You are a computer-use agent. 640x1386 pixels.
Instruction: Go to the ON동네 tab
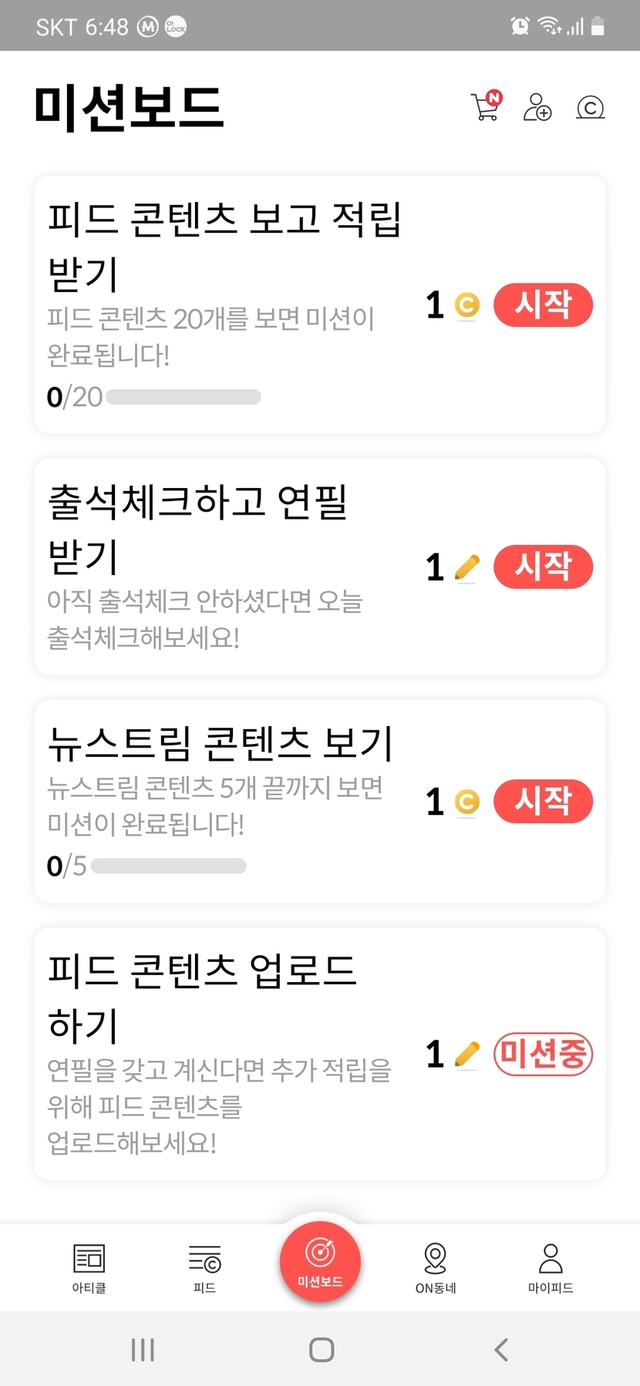[x=435, y=1269]
